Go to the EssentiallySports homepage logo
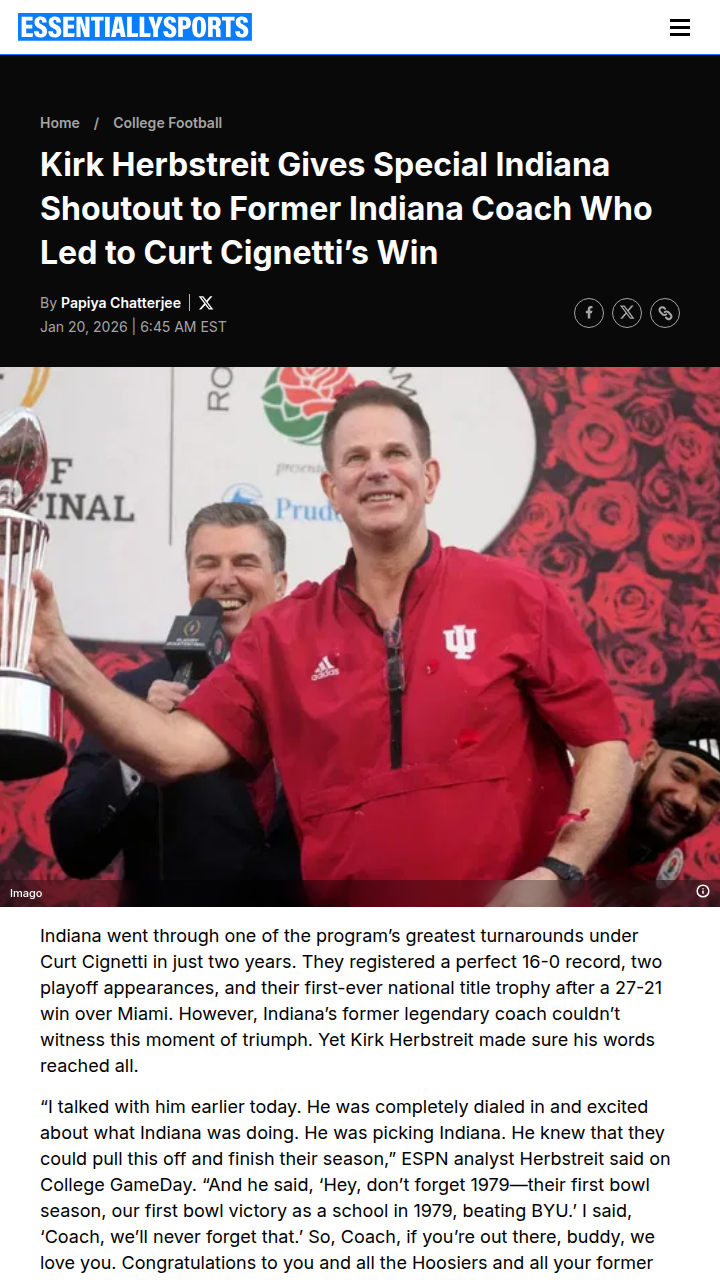 (x=135, y=27)
